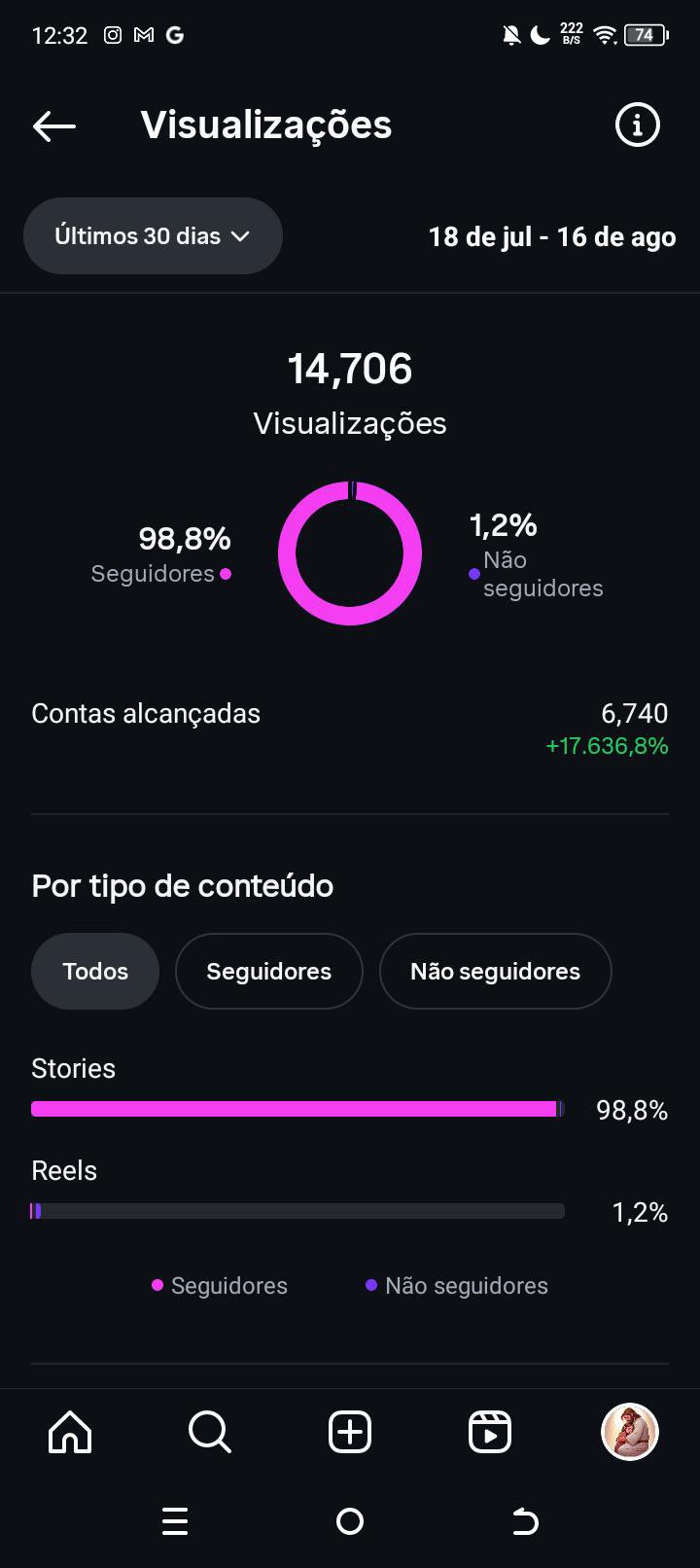Switch to the Seguidores filter chip
Image resolution: width=700 pixels, height=1568 pixels.
[x=268, y=971]
